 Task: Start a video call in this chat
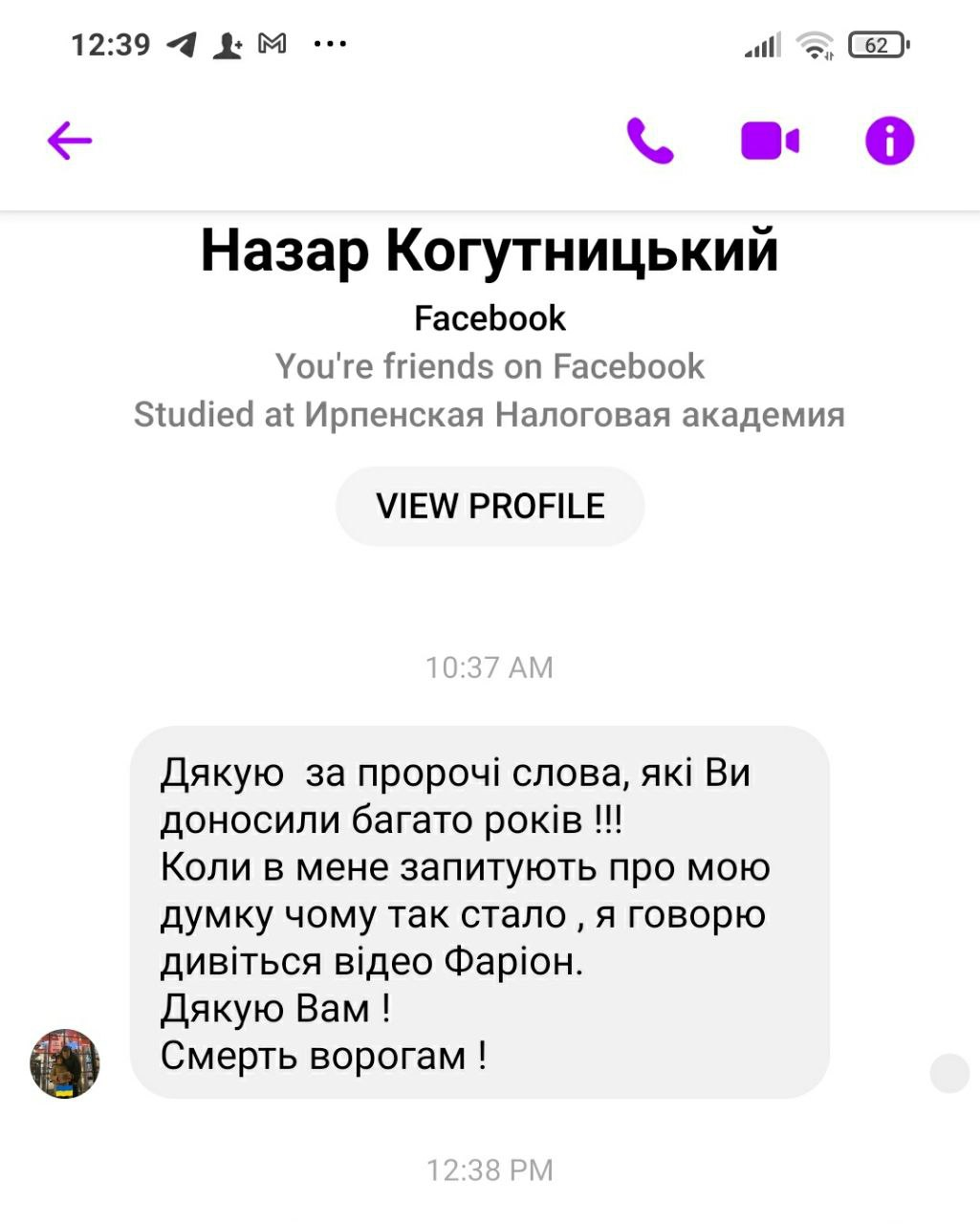[770, 142]
